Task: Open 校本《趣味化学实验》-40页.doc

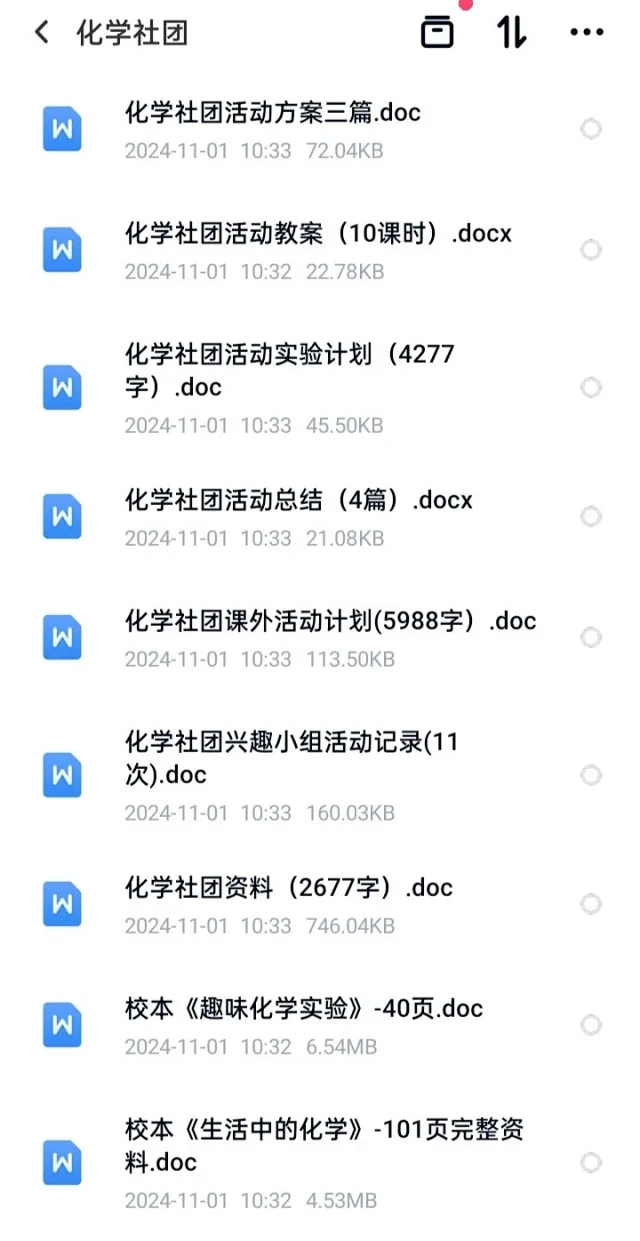Action: (320, 1025)
